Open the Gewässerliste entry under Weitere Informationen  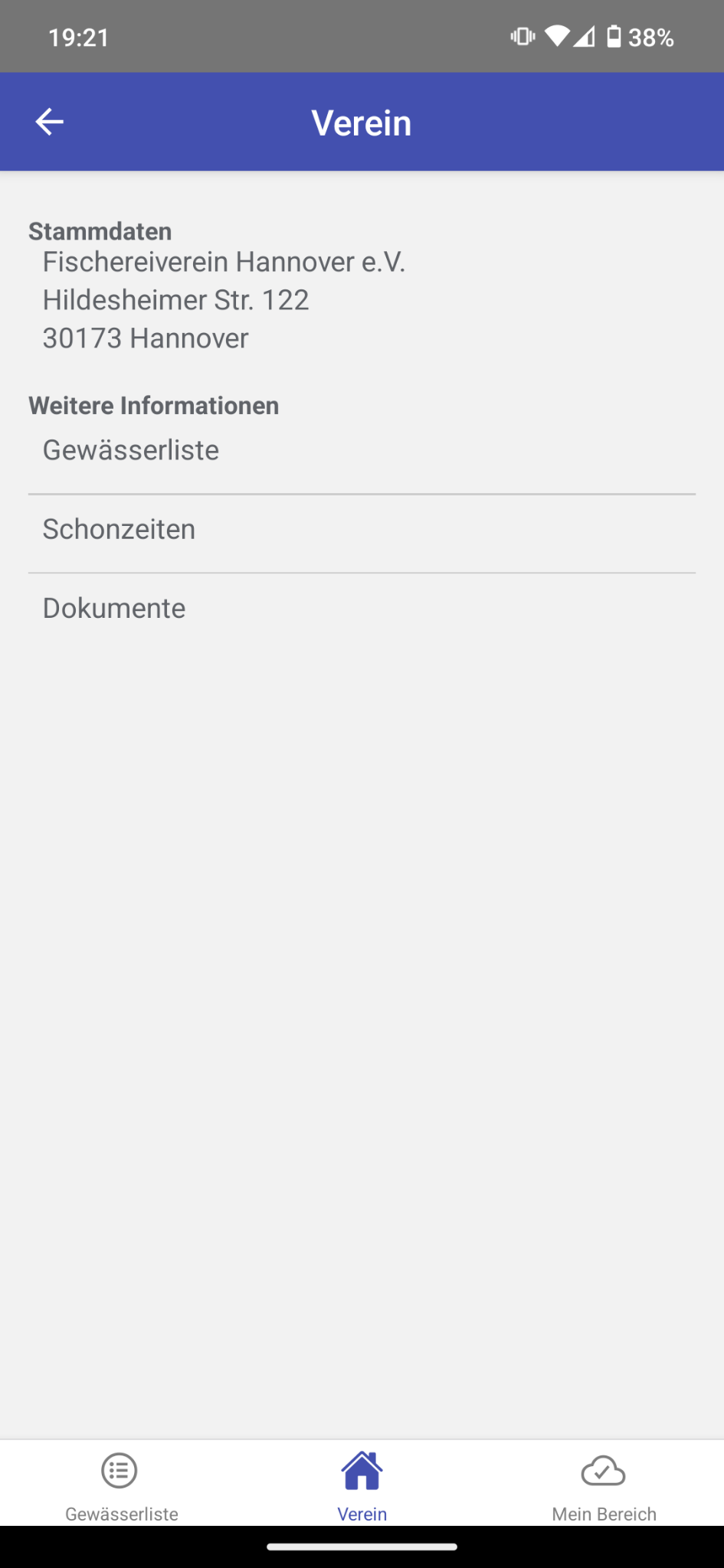click(x=130, y=451)
